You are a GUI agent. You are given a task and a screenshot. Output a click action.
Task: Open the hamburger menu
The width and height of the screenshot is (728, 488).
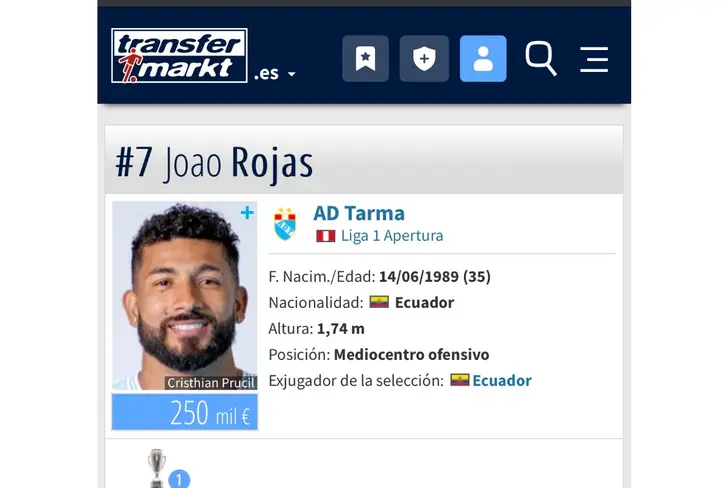pyautogui.click(x=594, y=59)
